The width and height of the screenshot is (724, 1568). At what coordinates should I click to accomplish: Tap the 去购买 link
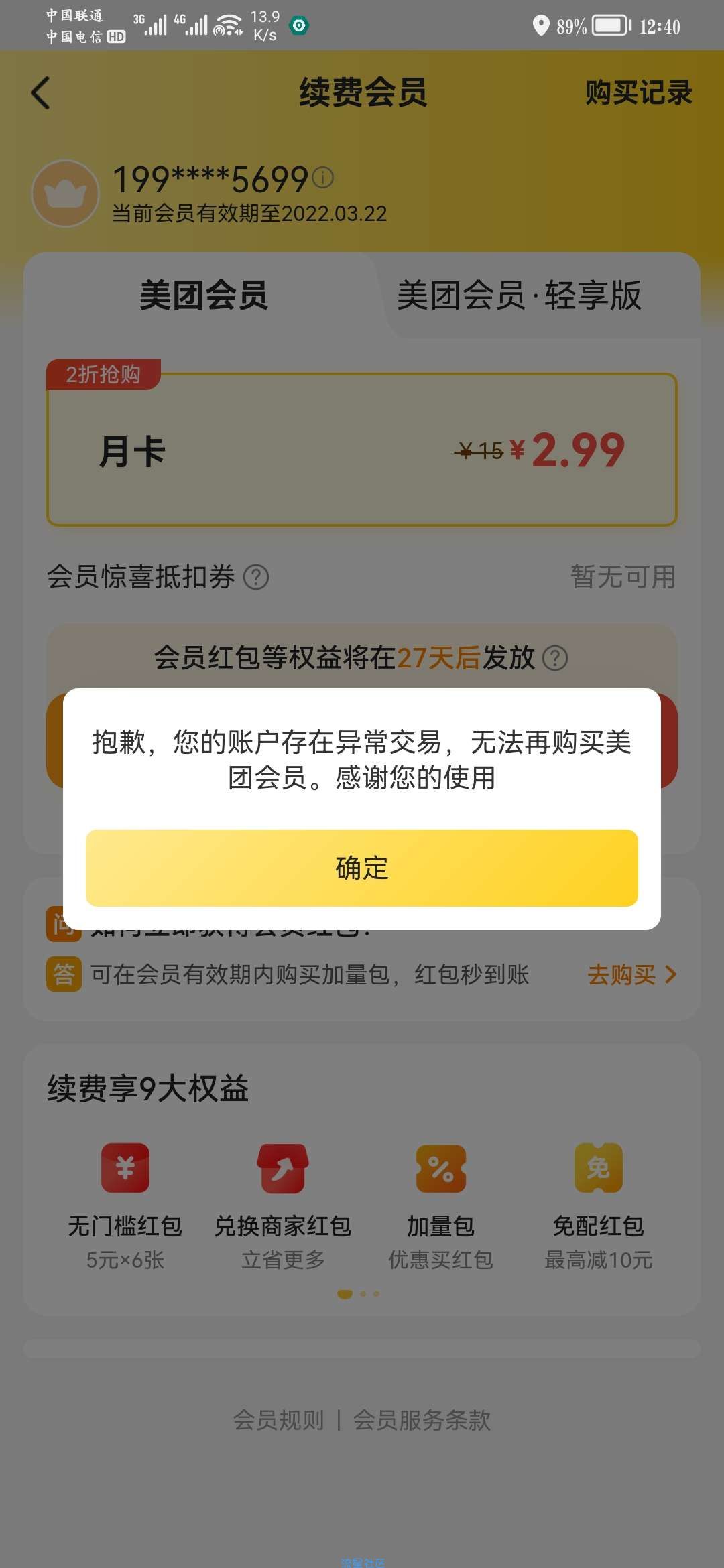click(x=631, y=974)
